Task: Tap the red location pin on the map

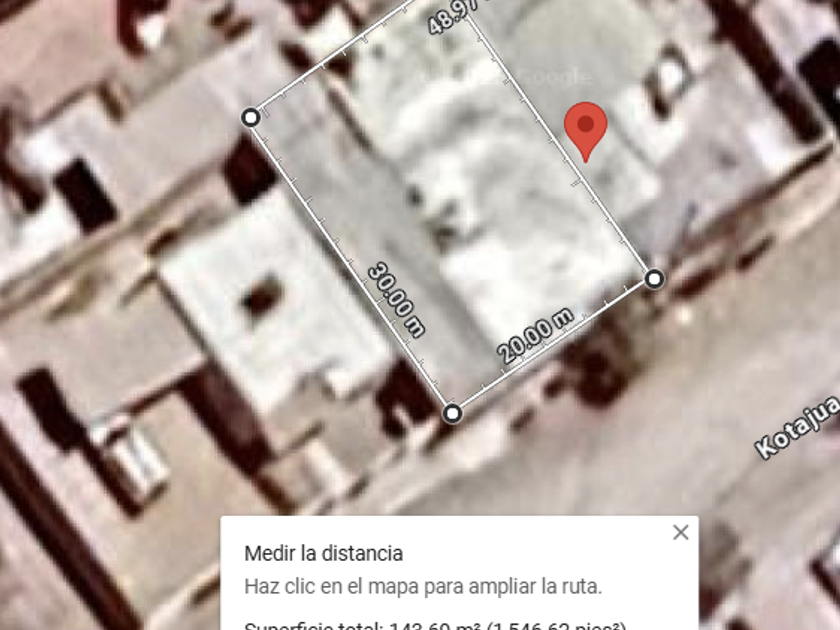Action: point(585,128)
